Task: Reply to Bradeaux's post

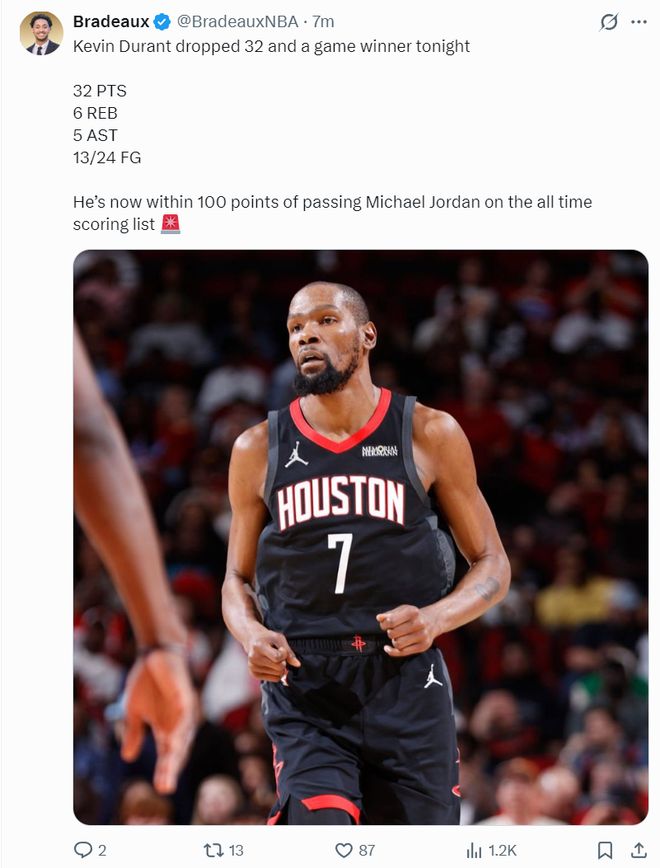Action: point(84,850)
